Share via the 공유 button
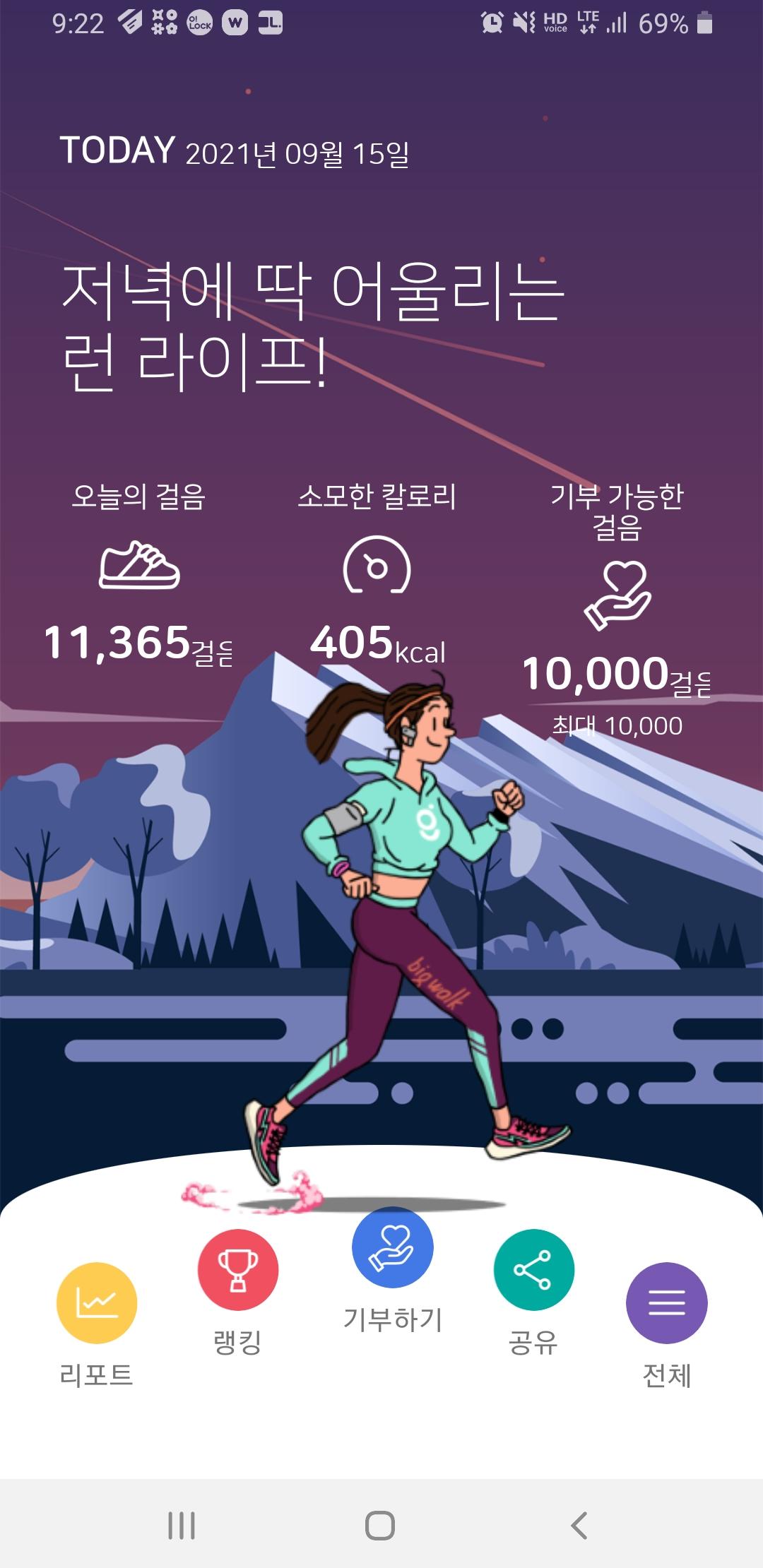 533,1270
